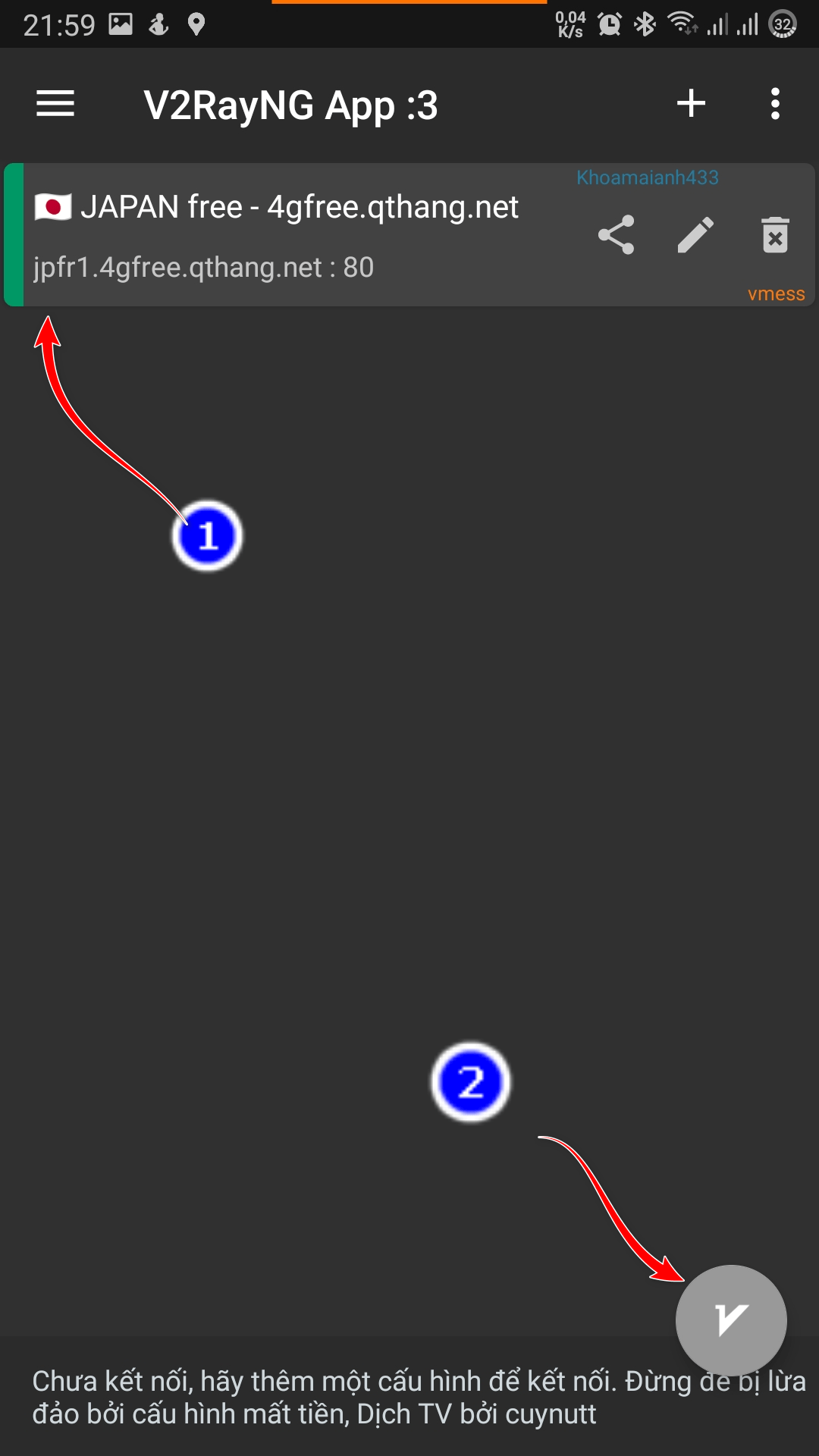Image resolution: width=819 pixels, height=1456 pixels.
Task: Test connection via bottom status text
Action: 341,1399
